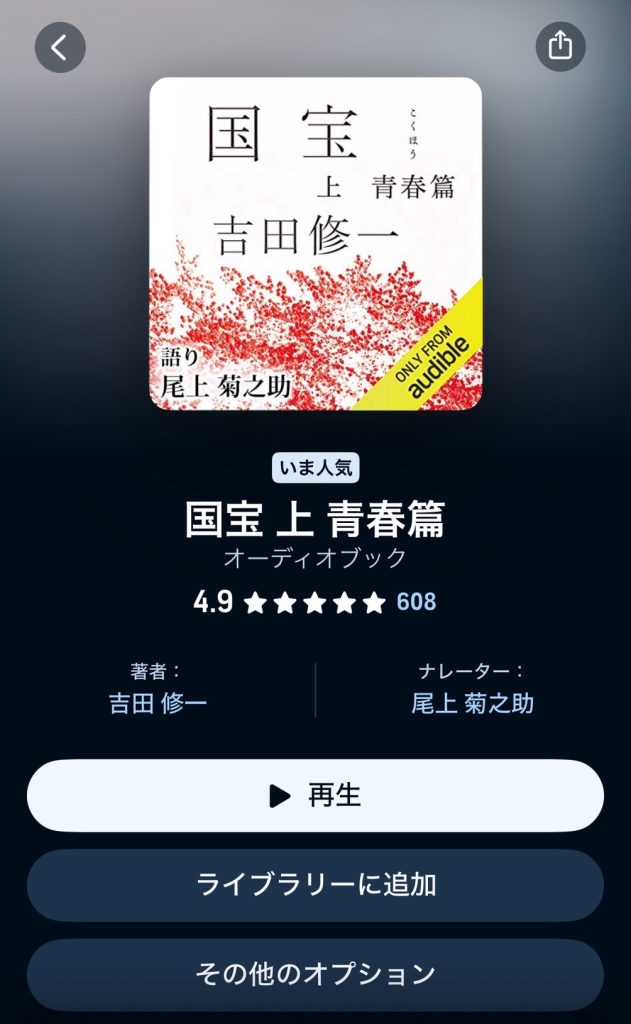Viewport: 631px width, 1024px height.
Task: Open the 608 ratings and reviews
Action: point(416,602)
